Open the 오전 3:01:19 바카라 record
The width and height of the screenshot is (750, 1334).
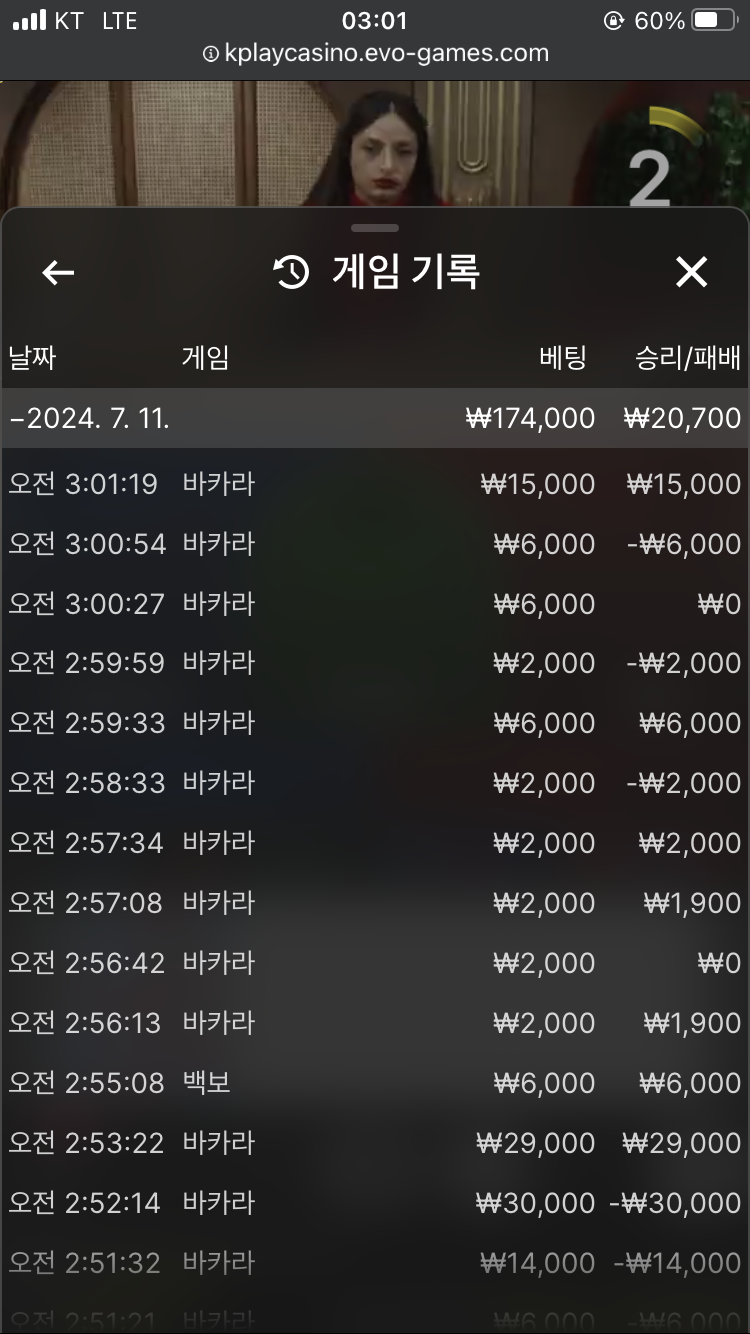tap(375, 484)
